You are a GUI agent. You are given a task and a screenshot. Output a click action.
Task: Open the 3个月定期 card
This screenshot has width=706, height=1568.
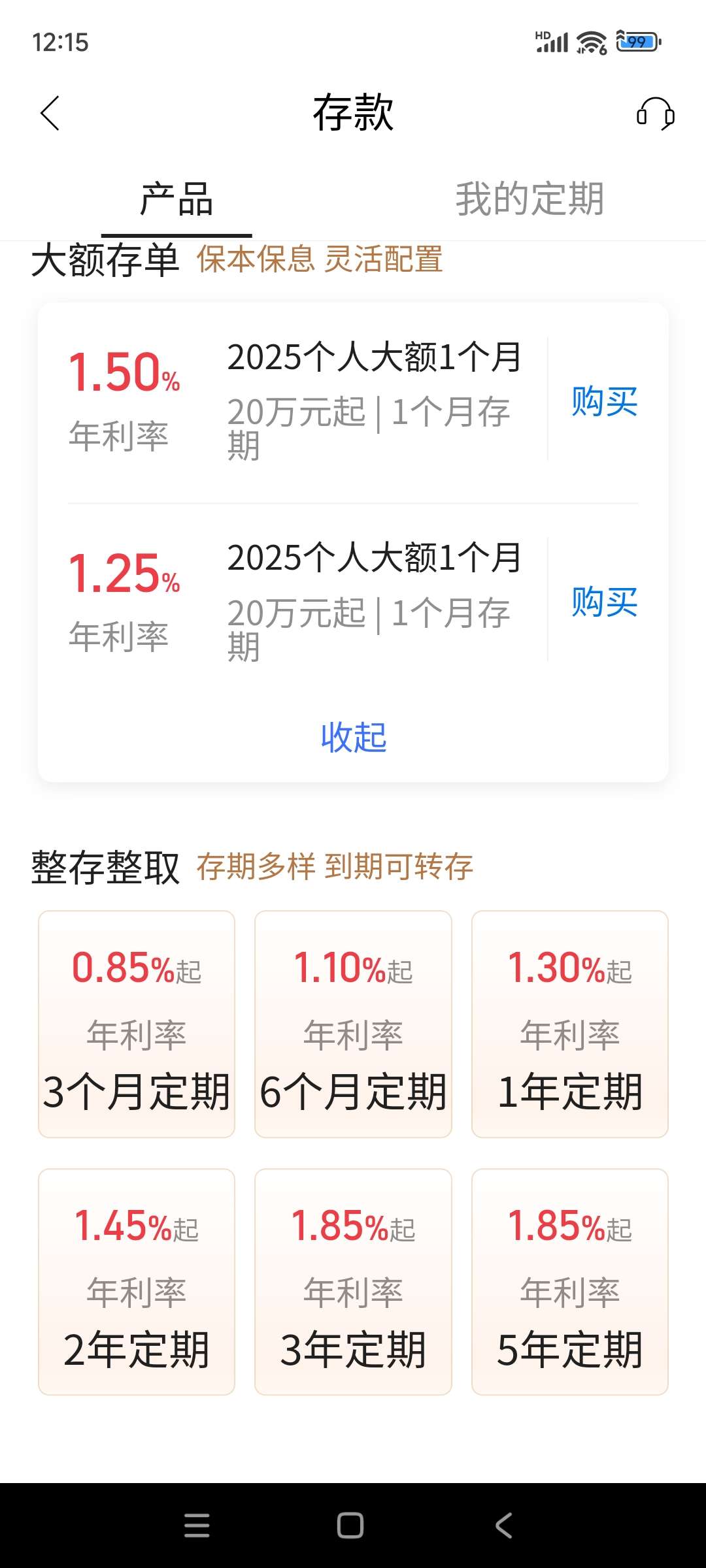[x=137, y=1024]
